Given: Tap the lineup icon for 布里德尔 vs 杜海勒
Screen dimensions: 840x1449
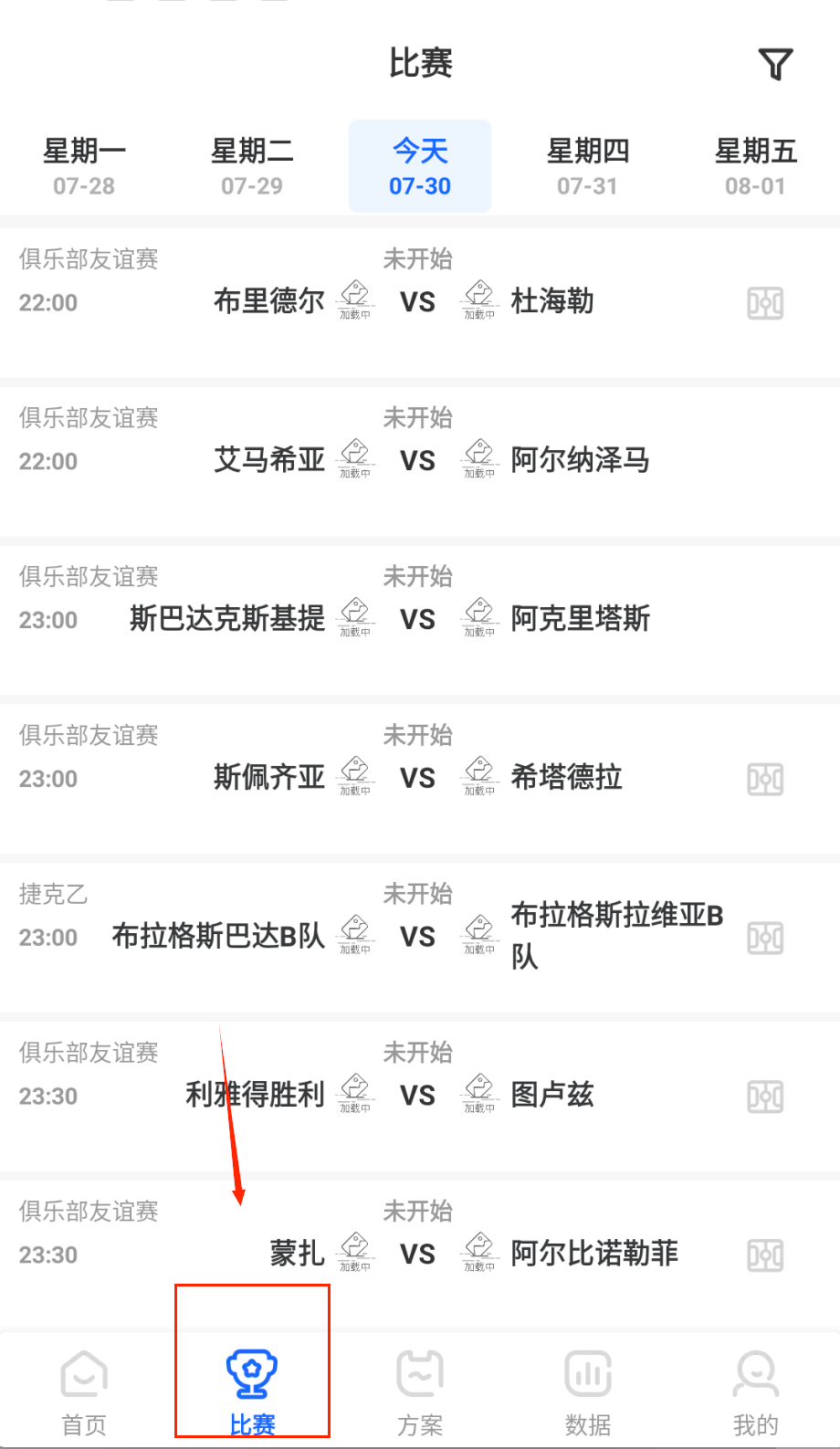Looking at the screenshot, I should [765, 303].
